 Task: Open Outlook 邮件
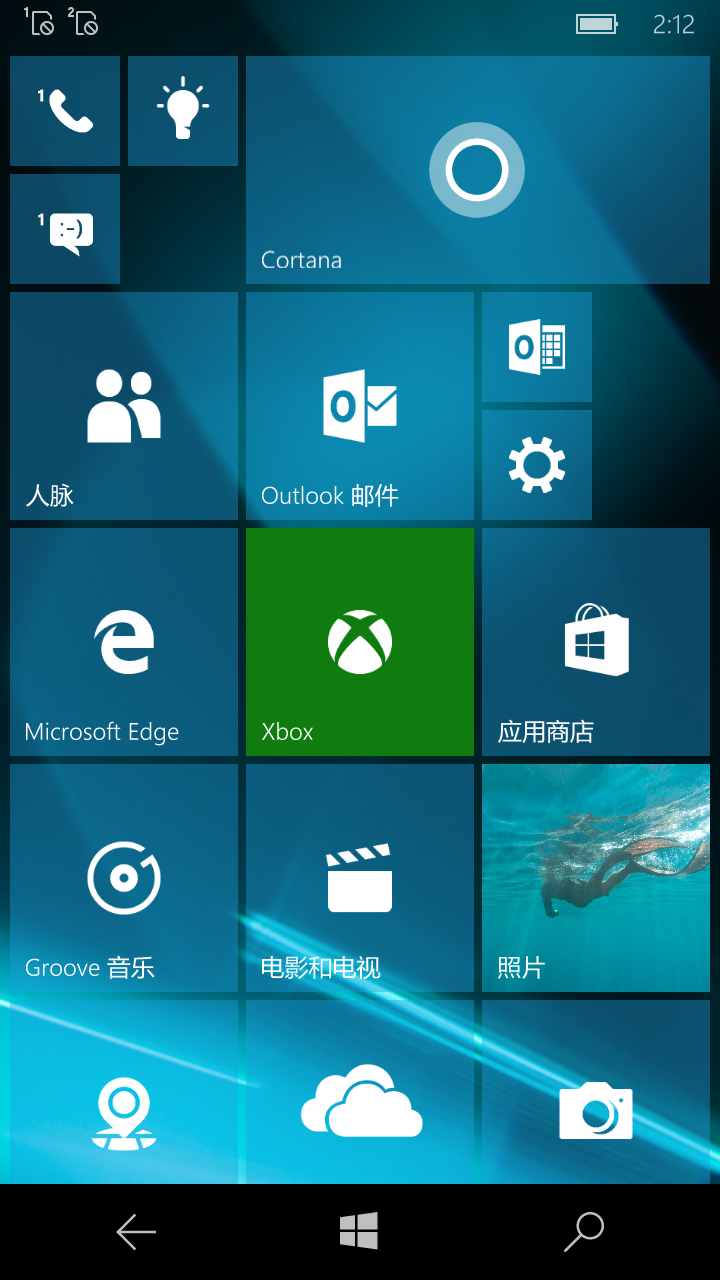click(360, 406)
